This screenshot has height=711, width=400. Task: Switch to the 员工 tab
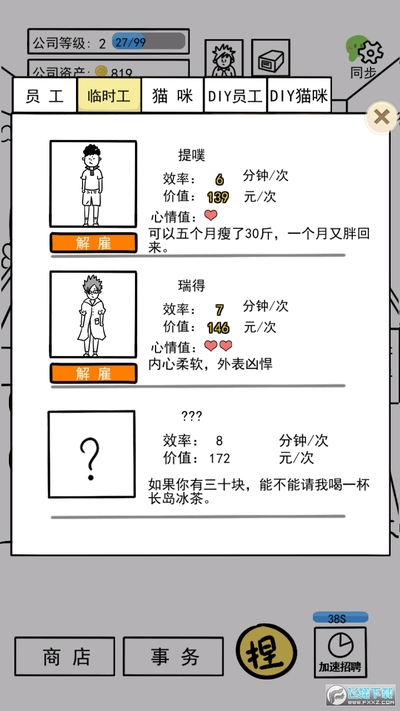pos(44,95)
